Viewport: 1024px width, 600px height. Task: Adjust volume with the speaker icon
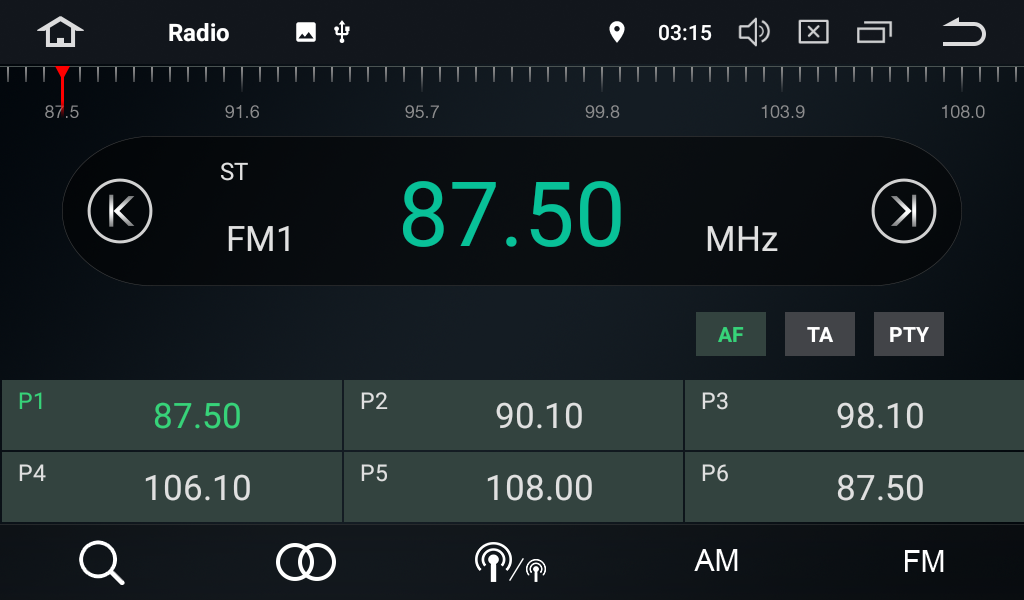[753, 33]
